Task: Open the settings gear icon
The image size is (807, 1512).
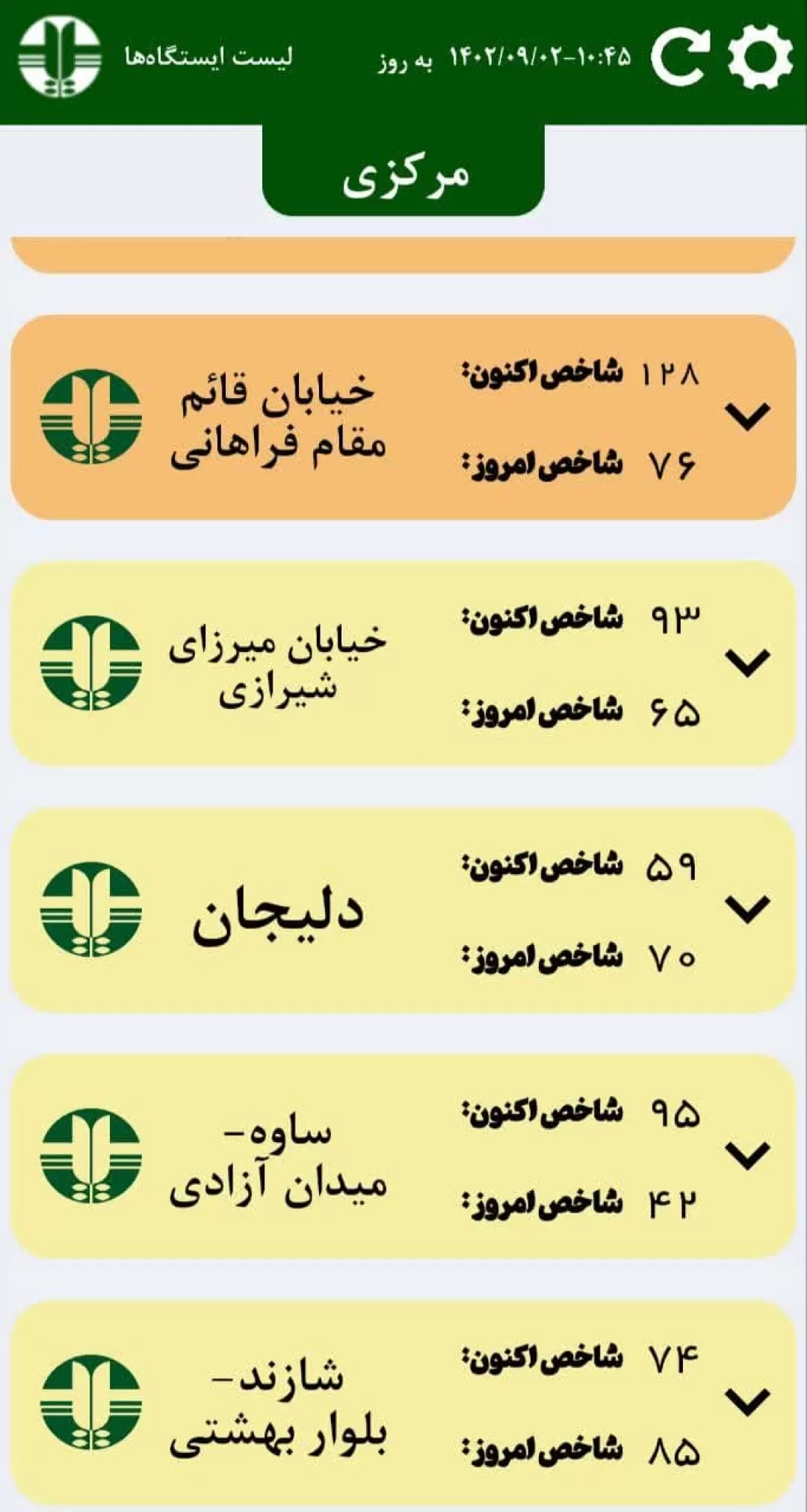Action: tap(760, 56)
